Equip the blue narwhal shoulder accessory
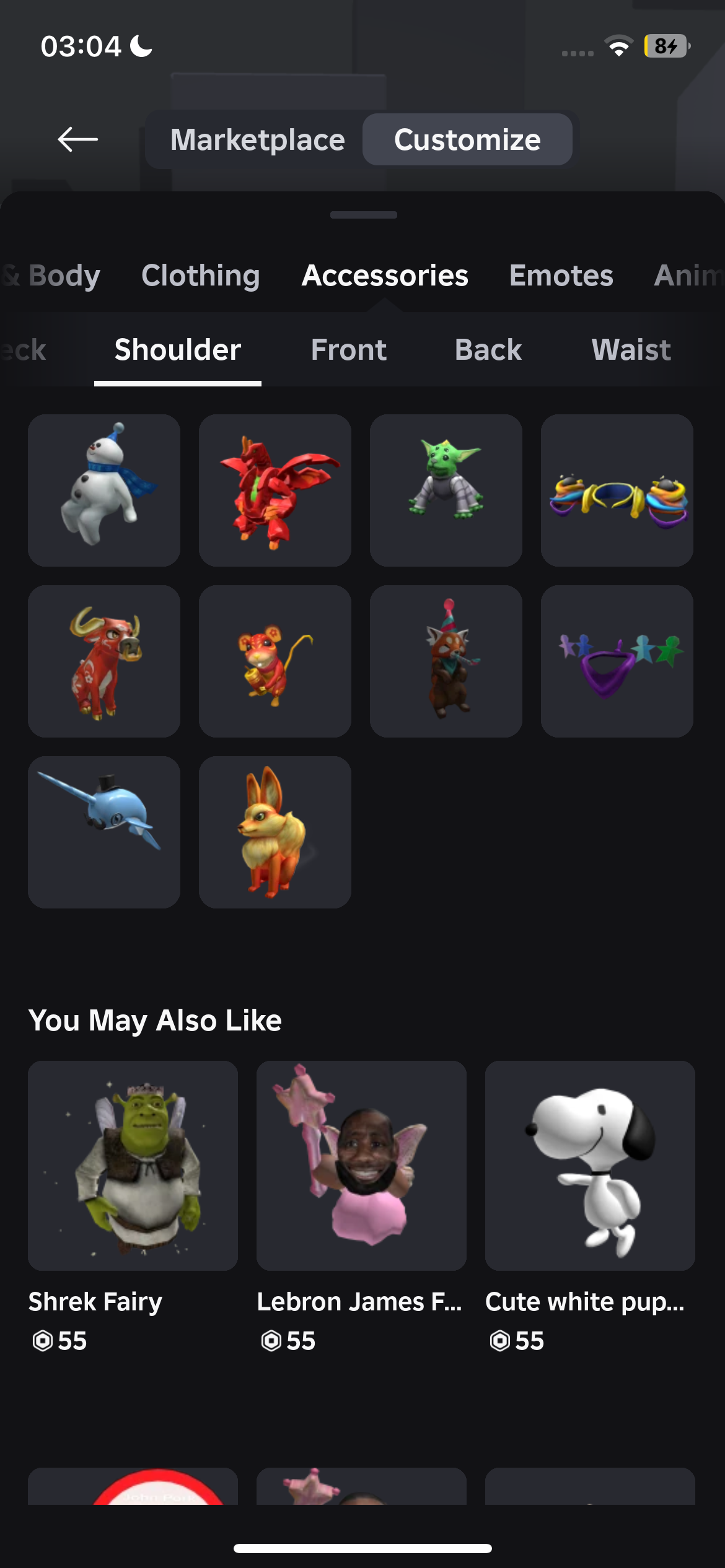Image resolution: width=725 pixels, height=1568 pixels. point(104,832)
